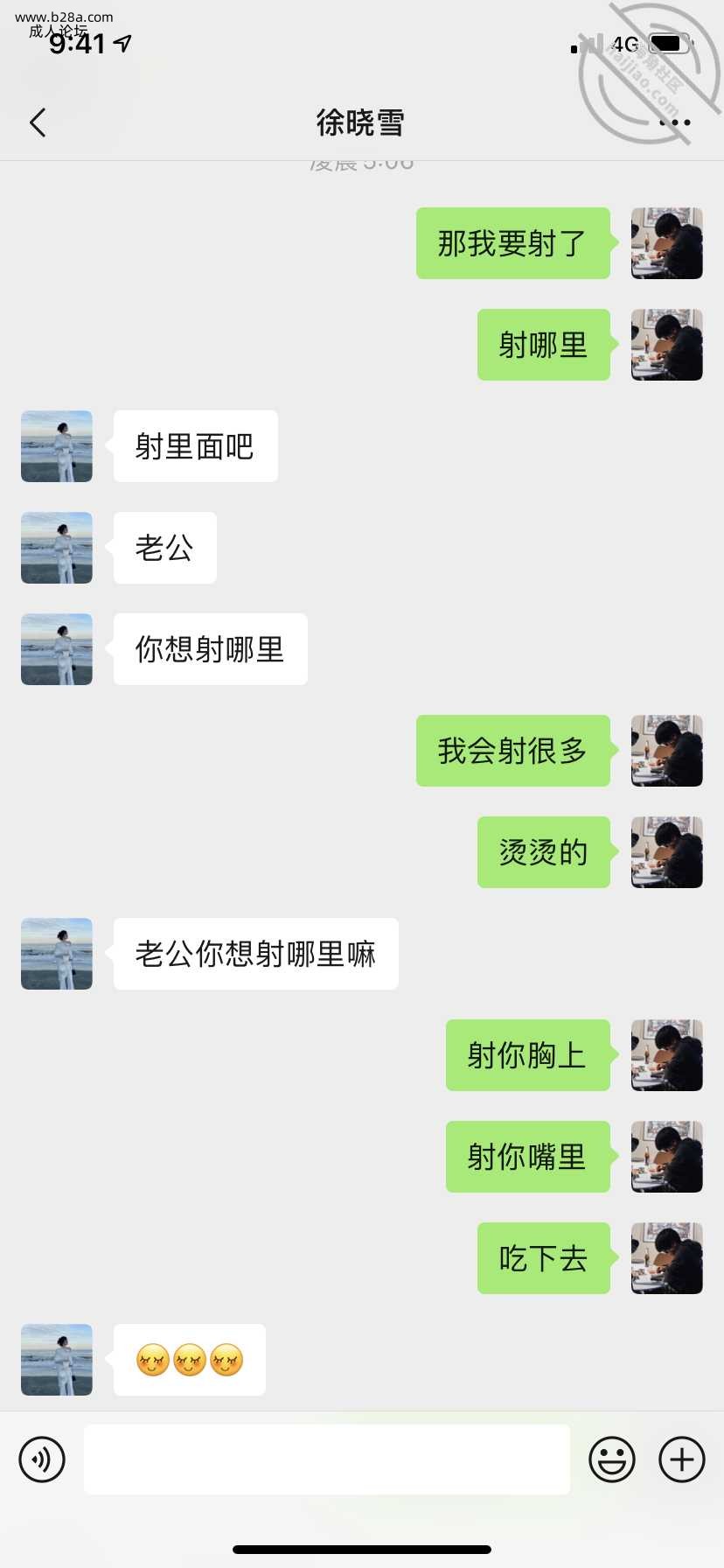This screenshot has height=1568, width=724.
Task: Open the emoji sticker panel
Action: point(611,1459)
